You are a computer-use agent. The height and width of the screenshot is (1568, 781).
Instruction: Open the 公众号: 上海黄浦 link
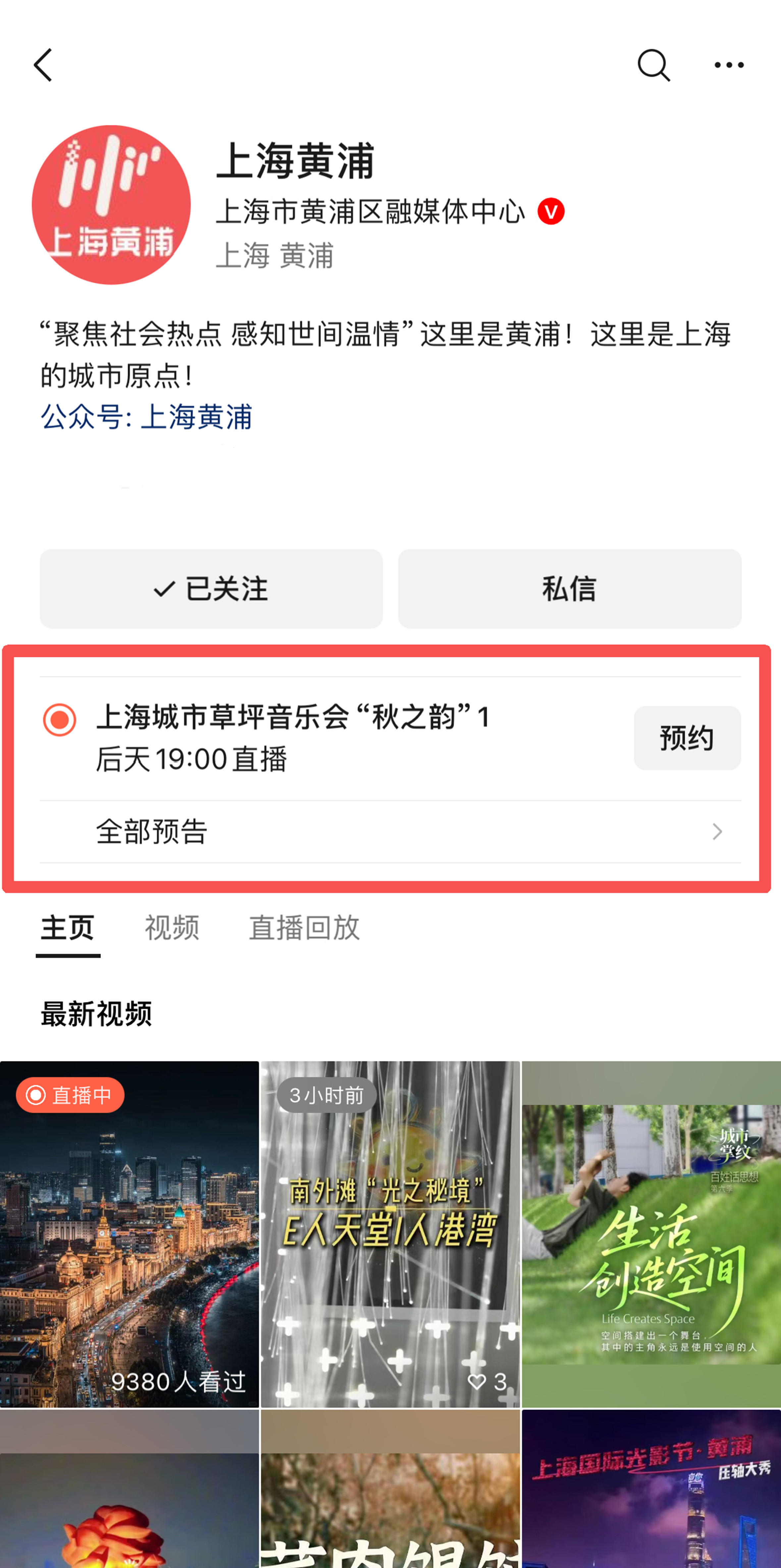[x=146, y=418]
